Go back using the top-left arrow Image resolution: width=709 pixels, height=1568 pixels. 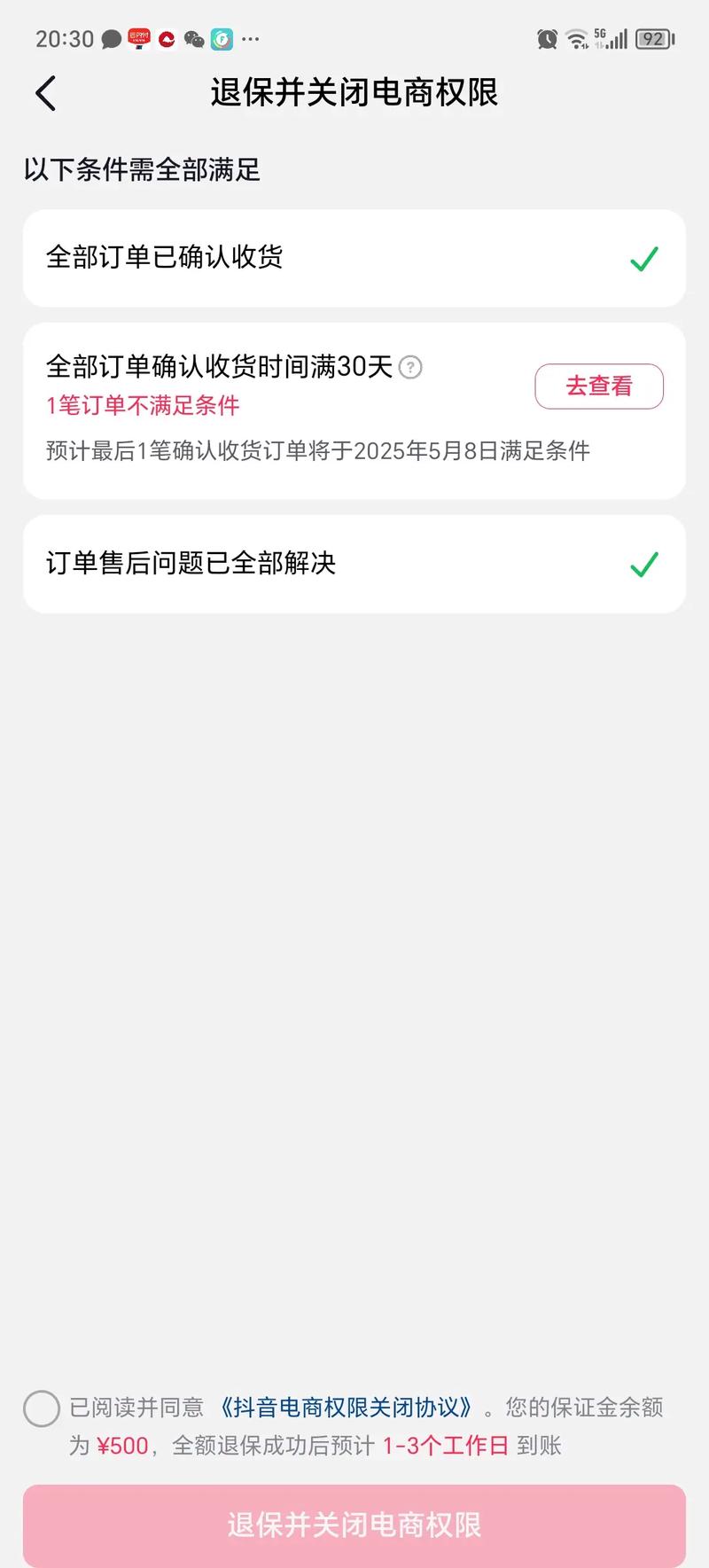(46, 93)
